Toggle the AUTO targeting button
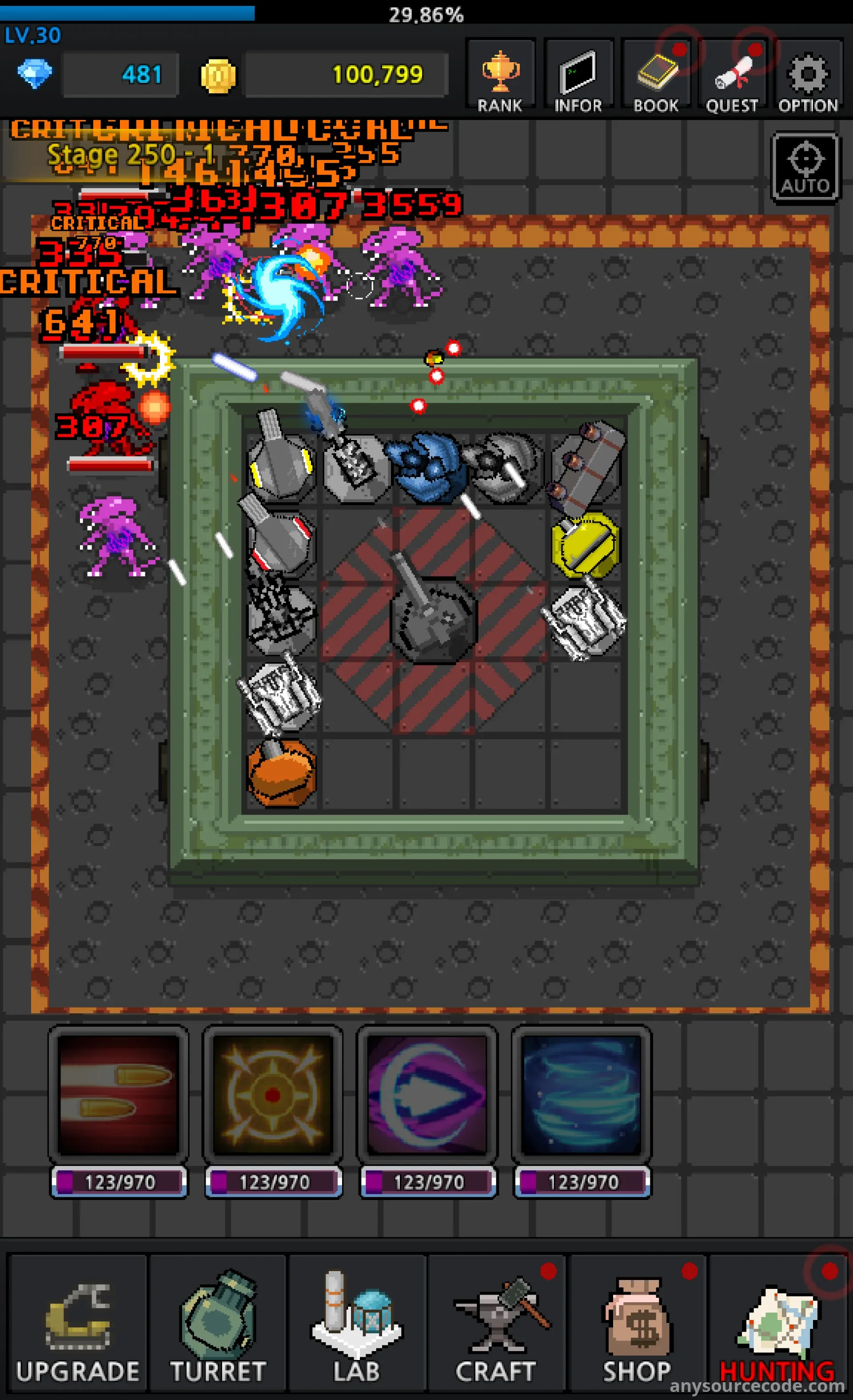 [x=805, y=168]
